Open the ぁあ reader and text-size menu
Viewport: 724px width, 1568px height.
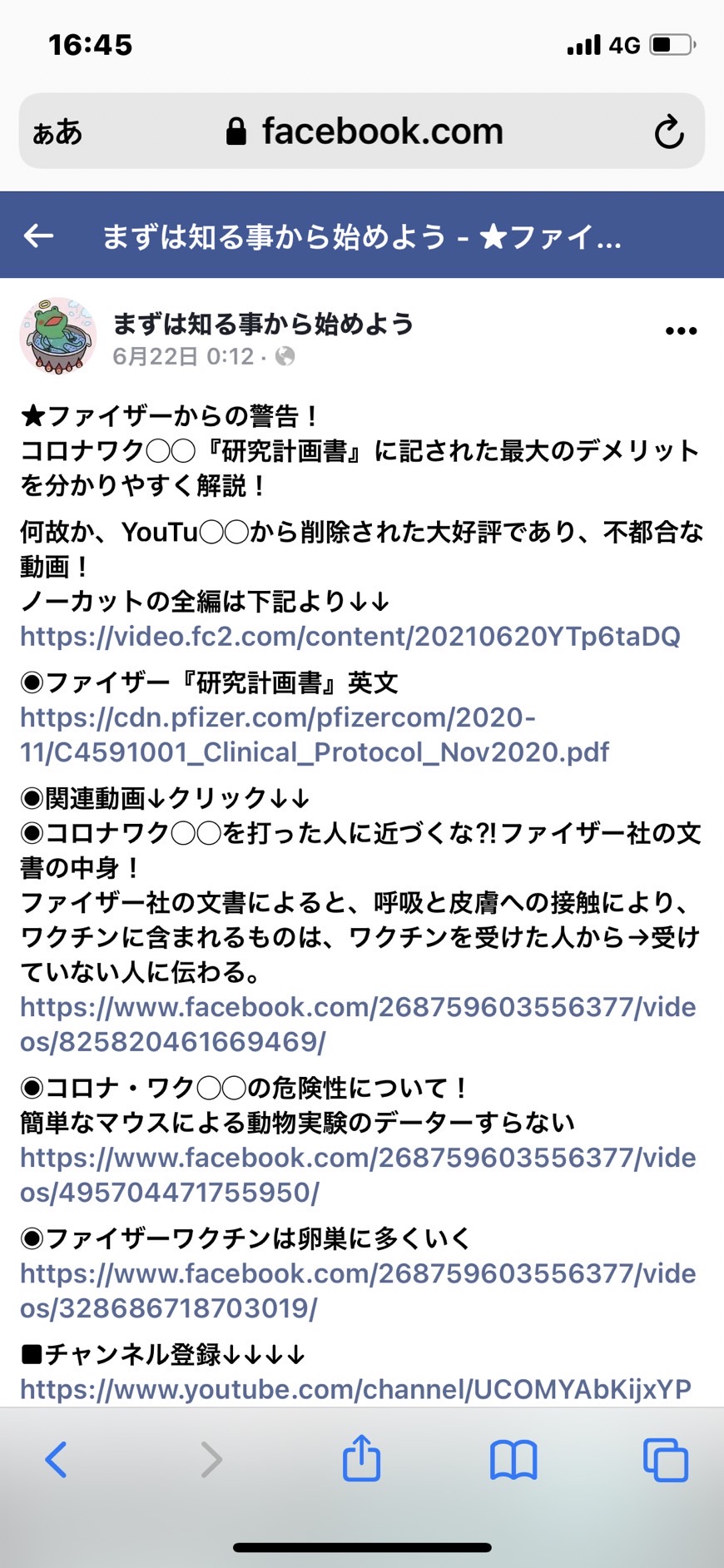pos(57,132)
